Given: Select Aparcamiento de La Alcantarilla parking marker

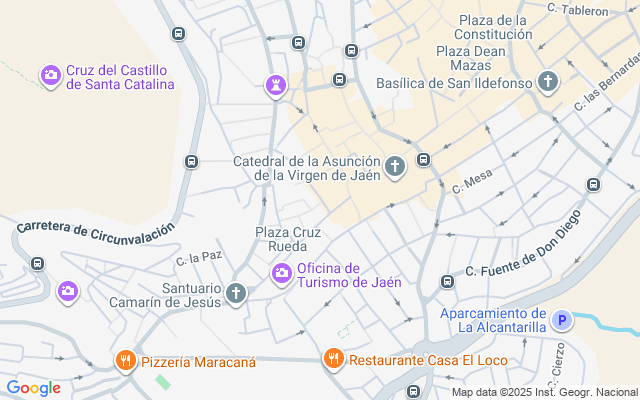Looking at the screenshot, I should (562, 320).
